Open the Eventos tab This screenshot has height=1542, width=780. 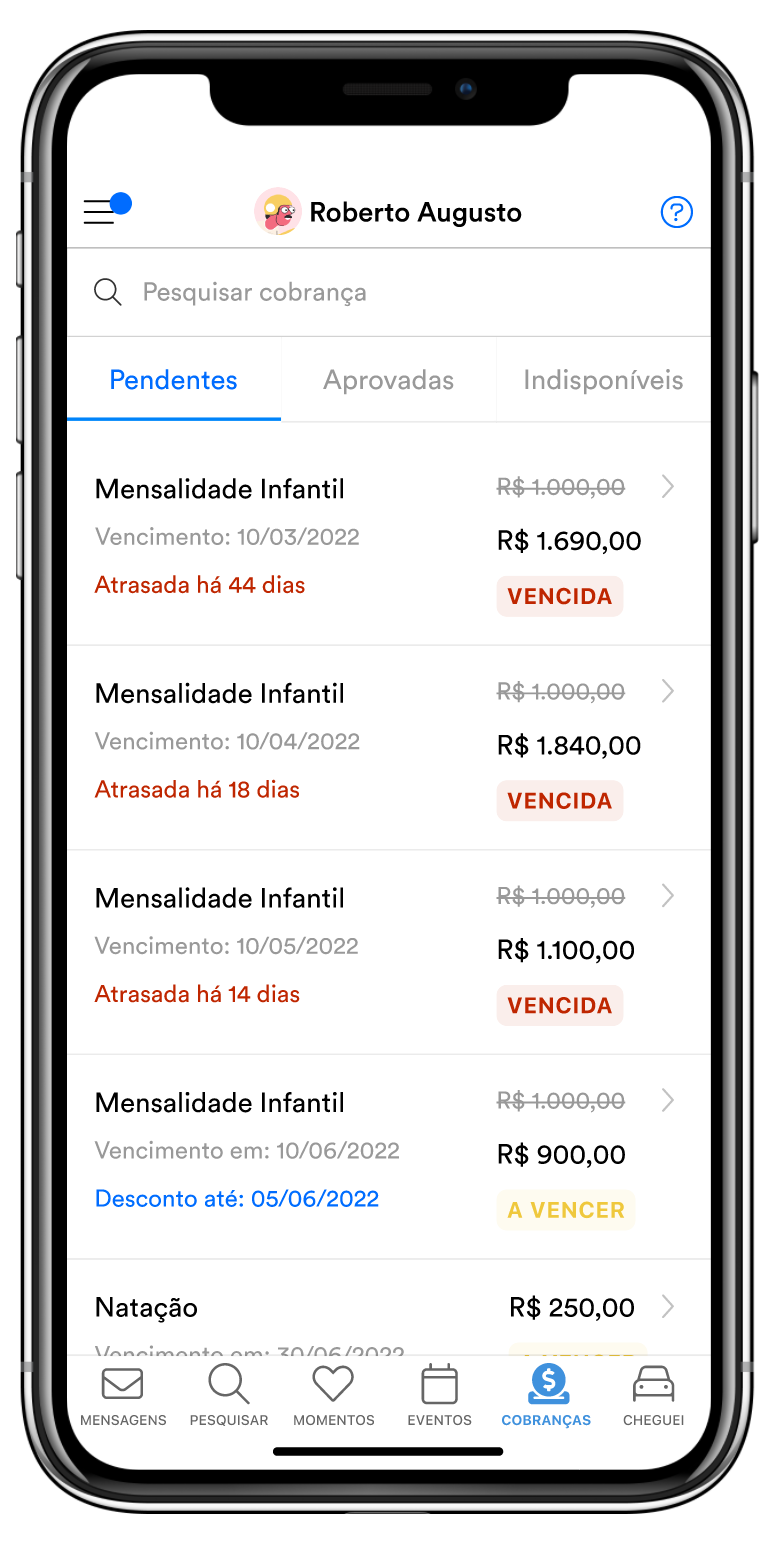point(439,1396)
